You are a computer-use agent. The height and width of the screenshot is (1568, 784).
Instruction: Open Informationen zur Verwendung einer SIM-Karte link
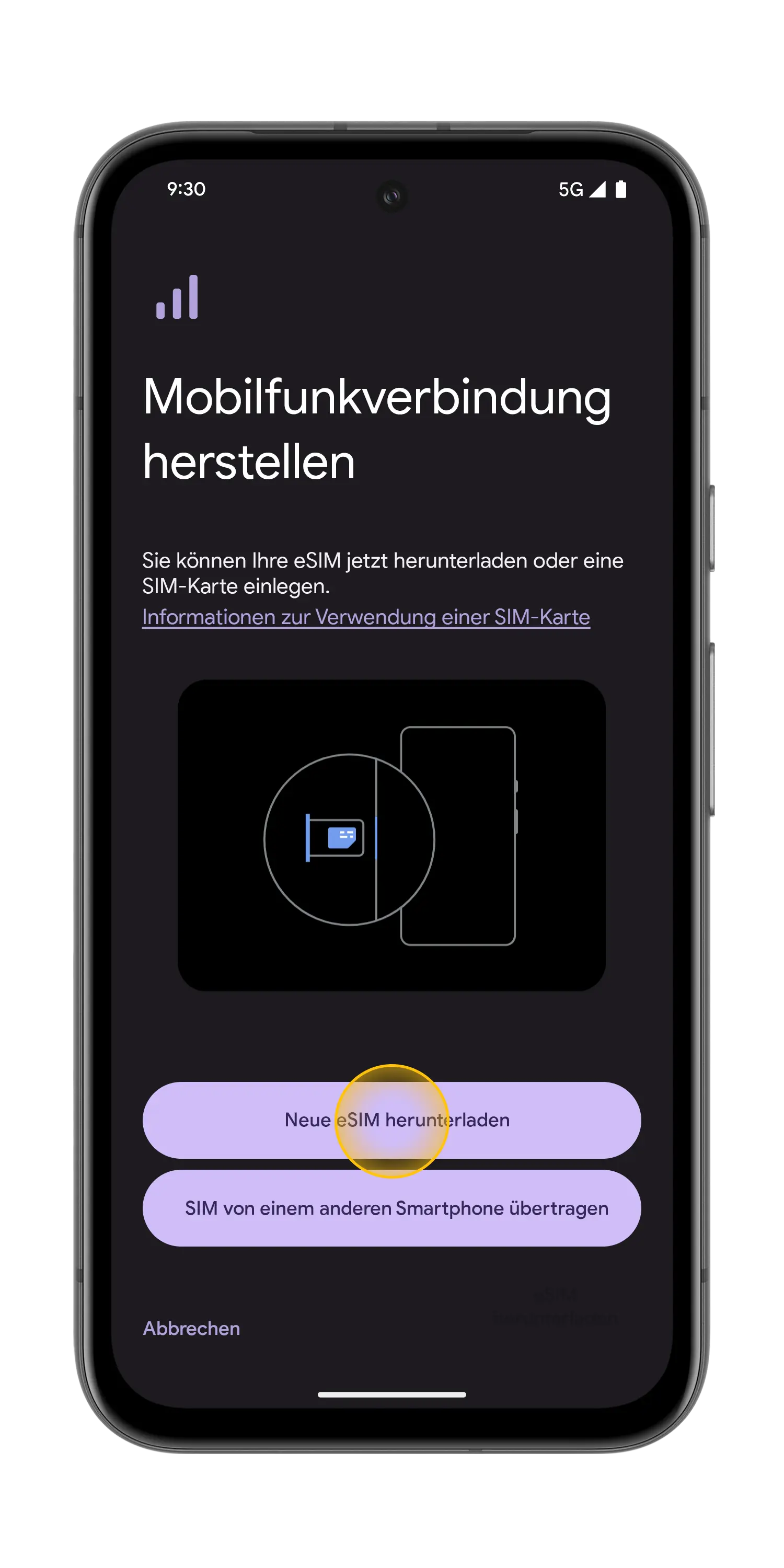tap(366, 617)
